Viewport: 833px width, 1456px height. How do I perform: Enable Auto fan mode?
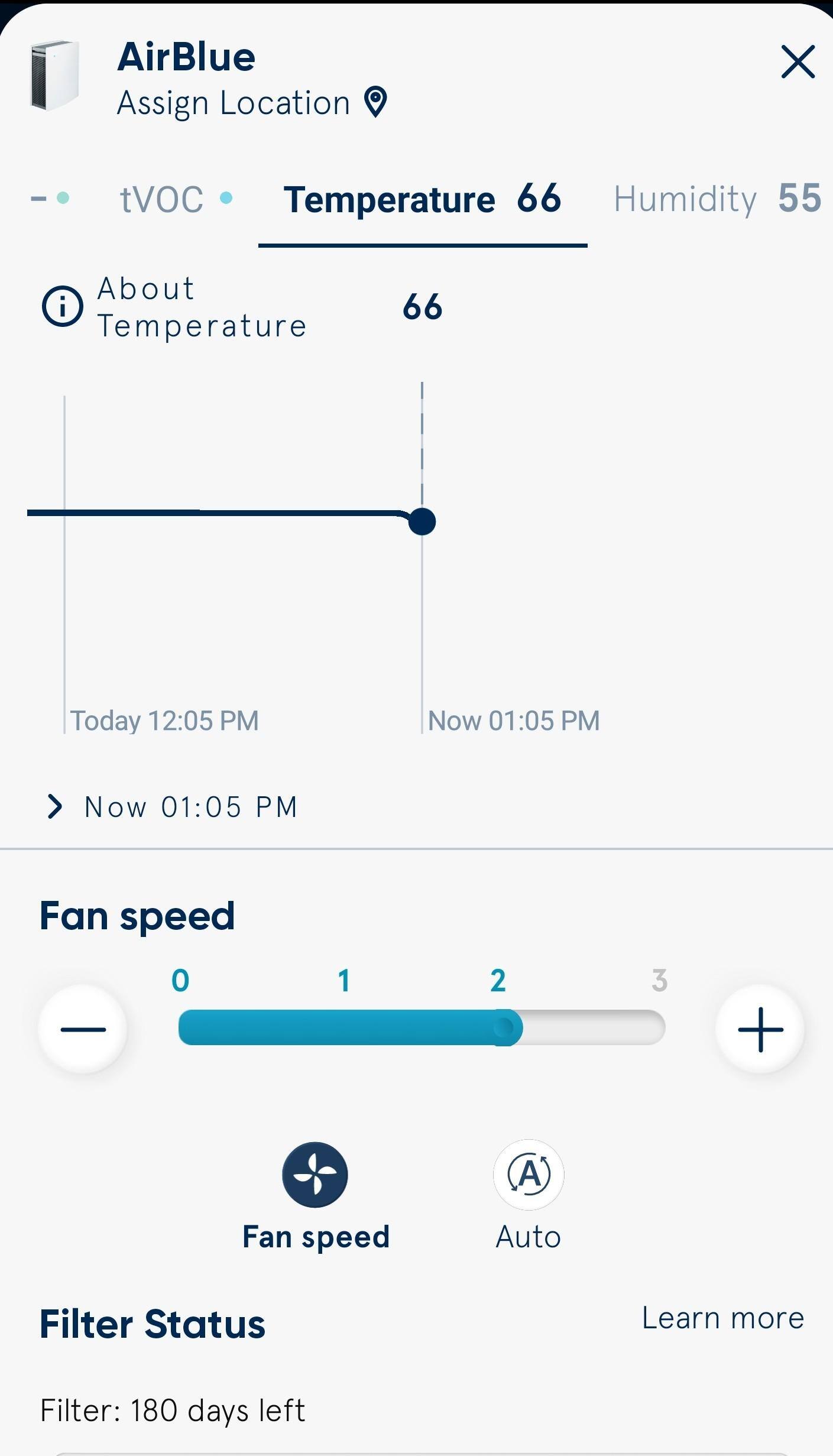coord(528,1175)
